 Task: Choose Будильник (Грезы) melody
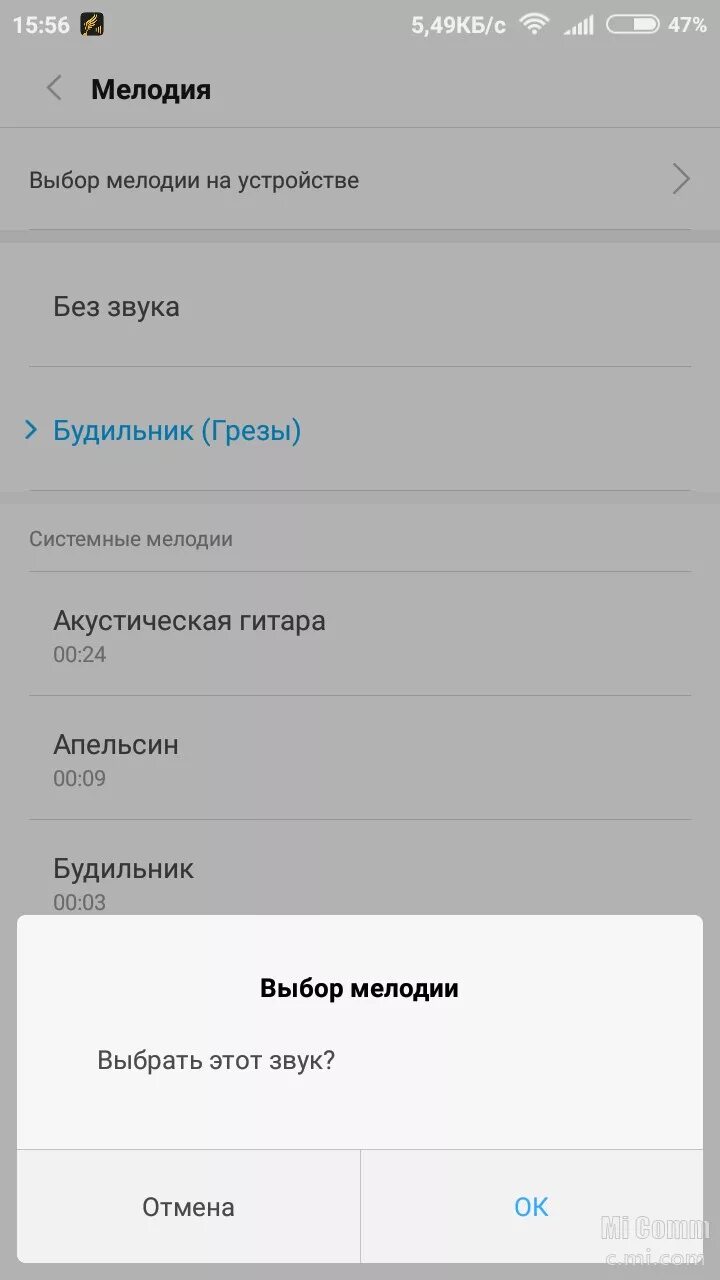pyautogui.click(x=360, y=430)
